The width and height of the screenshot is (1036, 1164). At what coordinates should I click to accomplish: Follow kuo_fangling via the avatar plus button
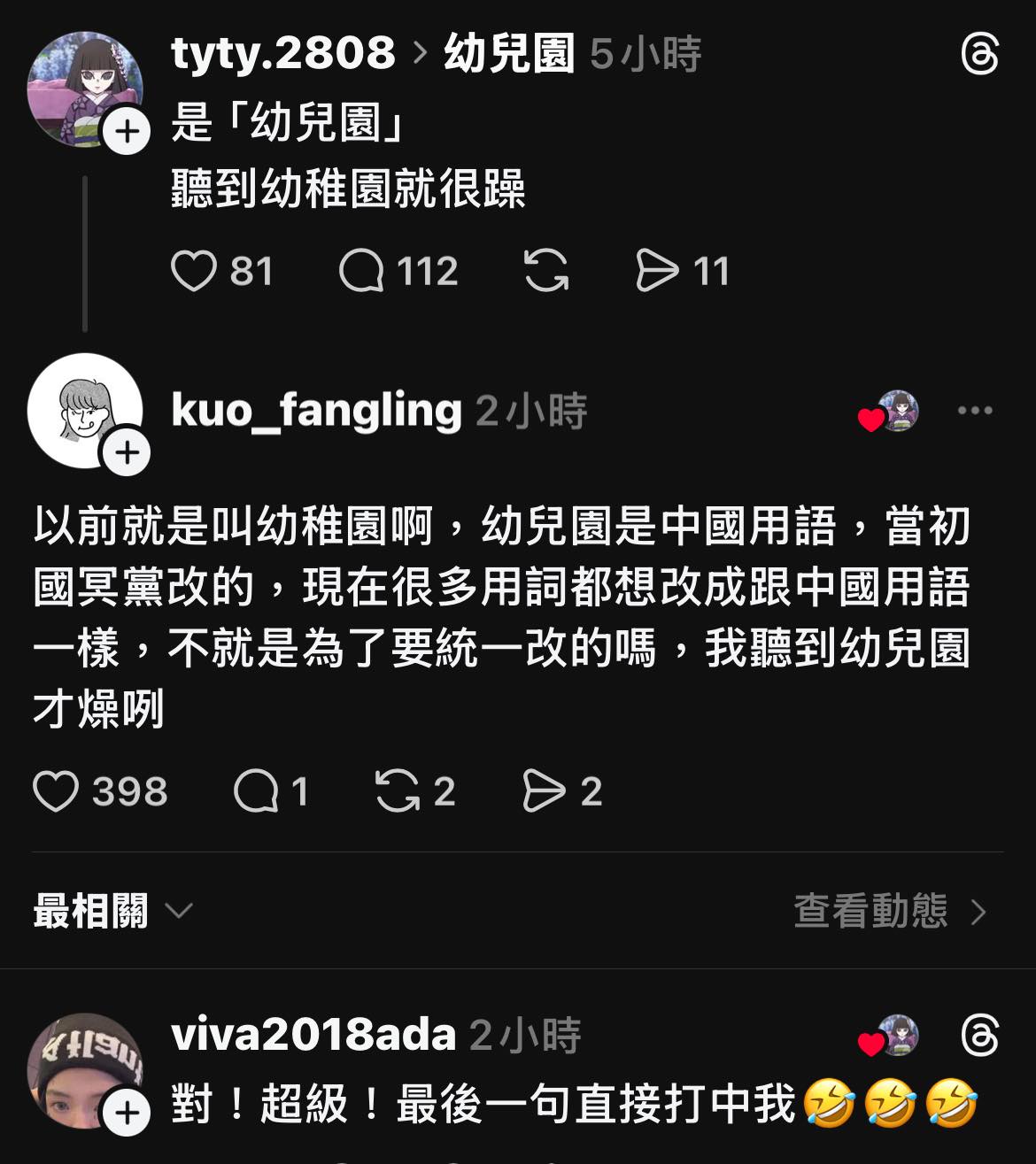click(x=127, y=453)
